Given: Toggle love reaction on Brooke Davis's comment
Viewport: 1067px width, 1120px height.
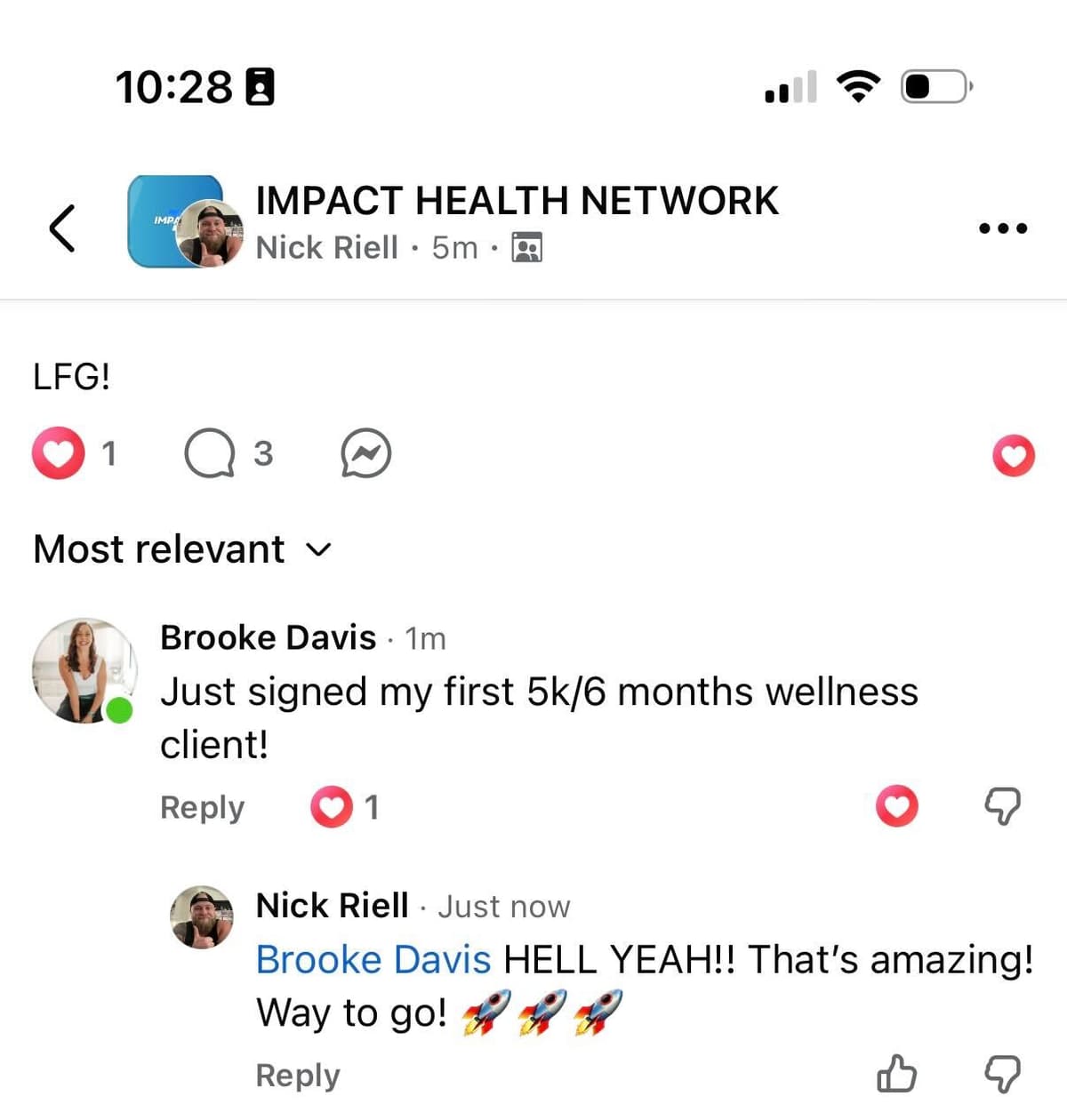Looking at the screenshot, I should 897,806.
